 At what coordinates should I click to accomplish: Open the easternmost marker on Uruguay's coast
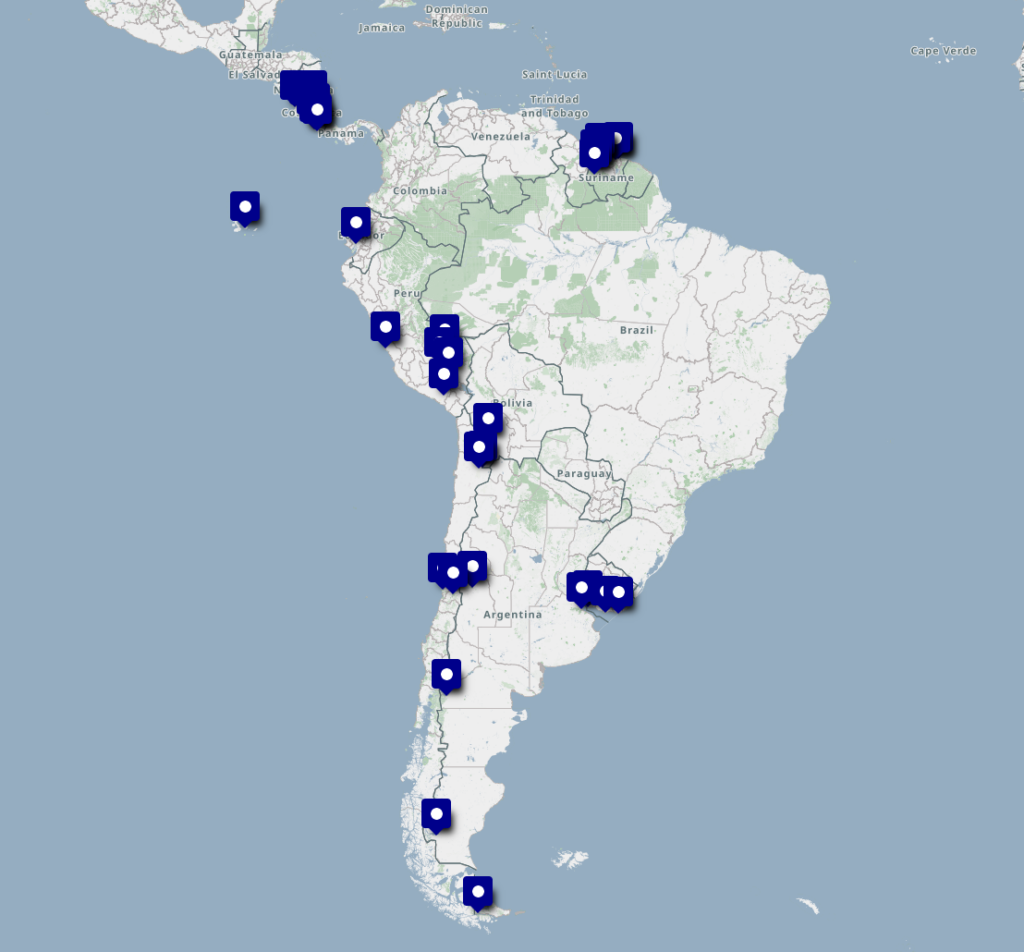click(x=618, y=593)
